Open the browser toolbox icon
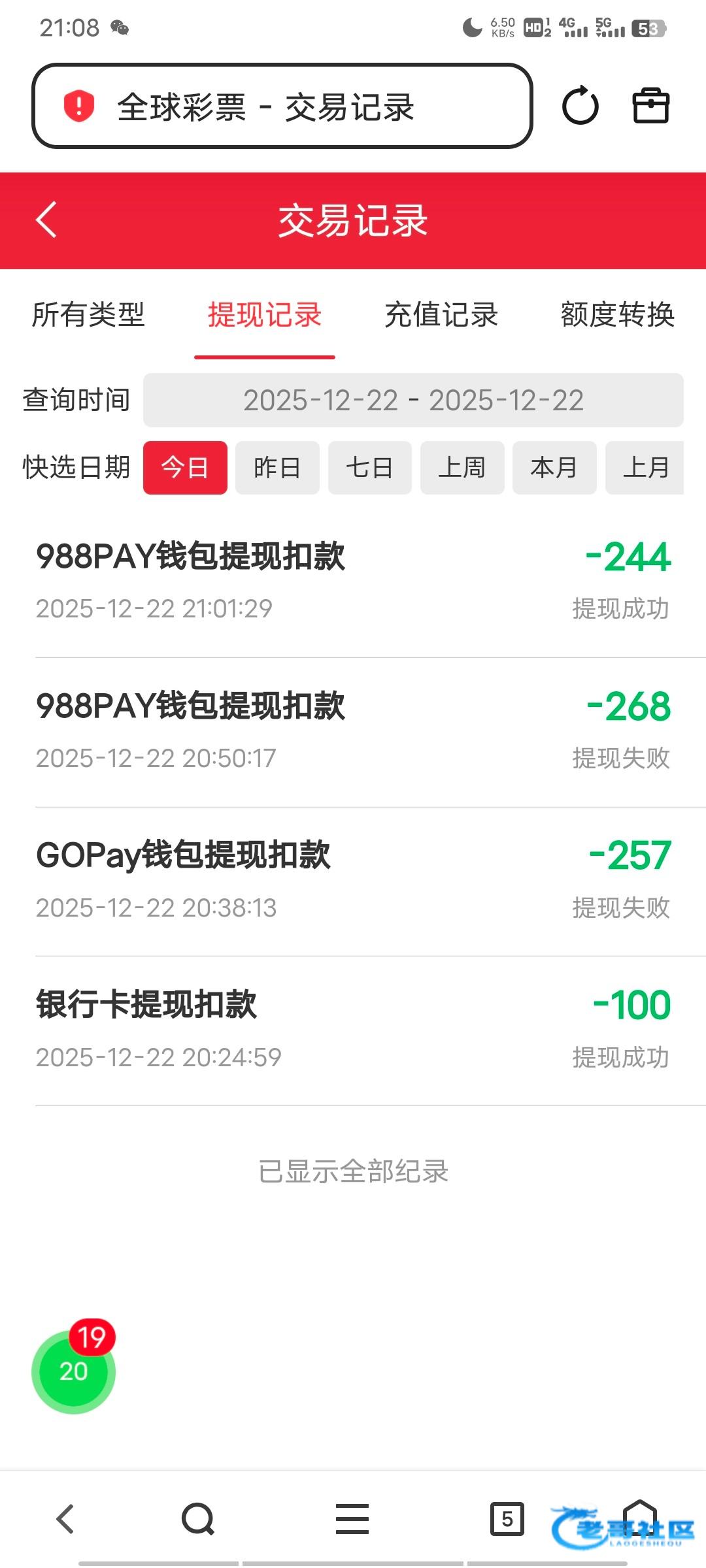 [x=651, y=106]
